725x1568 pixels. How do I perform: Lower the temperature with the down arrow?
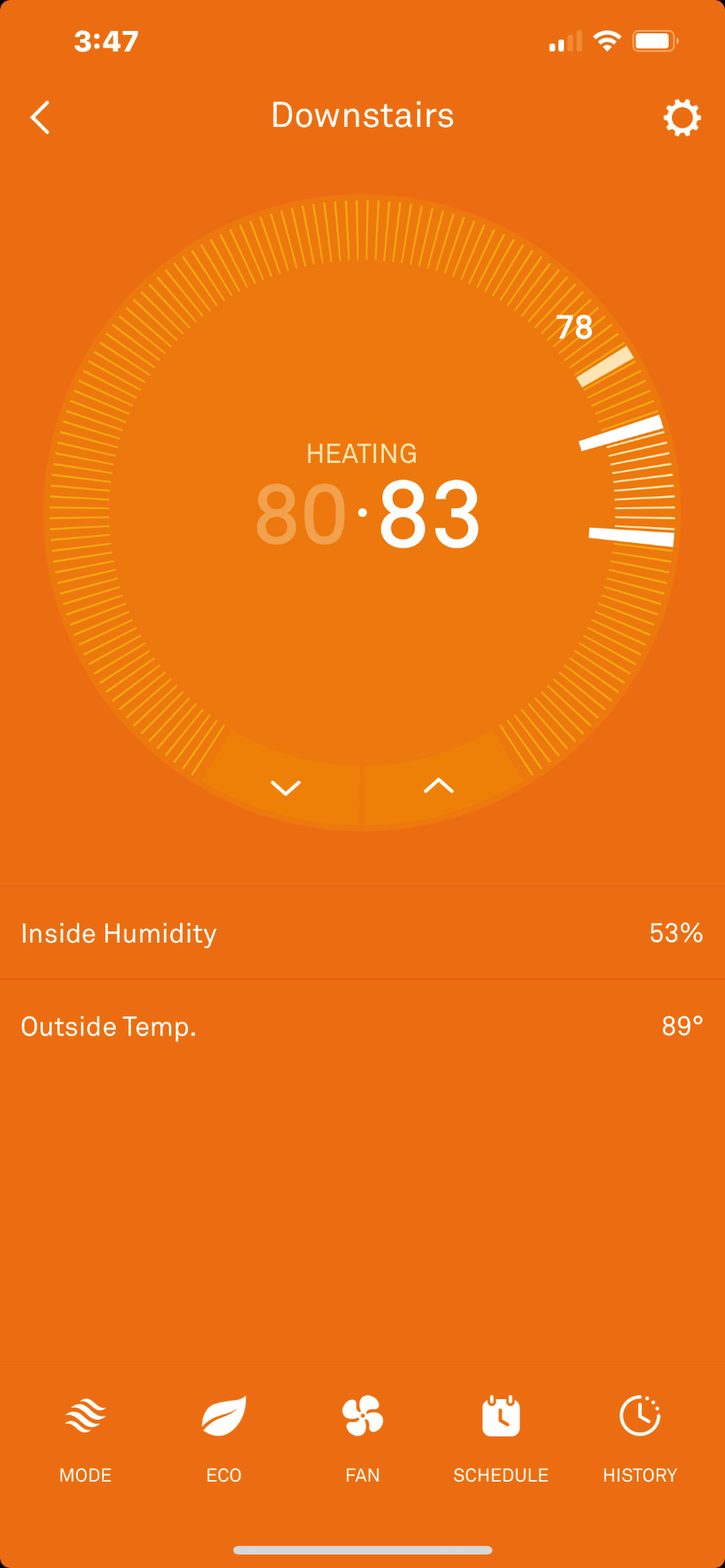[286, 787]
